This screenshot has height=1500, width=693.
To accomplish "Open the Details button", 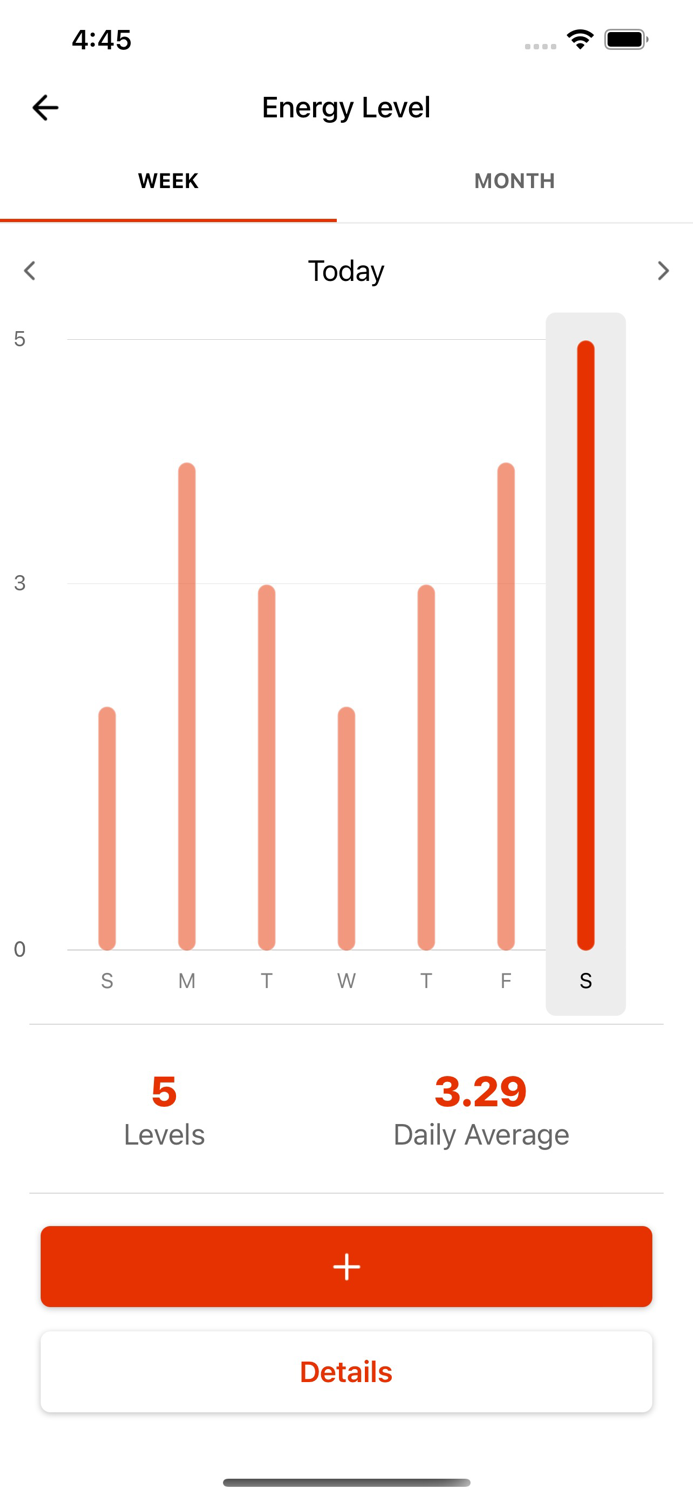I will [346, 1371].
